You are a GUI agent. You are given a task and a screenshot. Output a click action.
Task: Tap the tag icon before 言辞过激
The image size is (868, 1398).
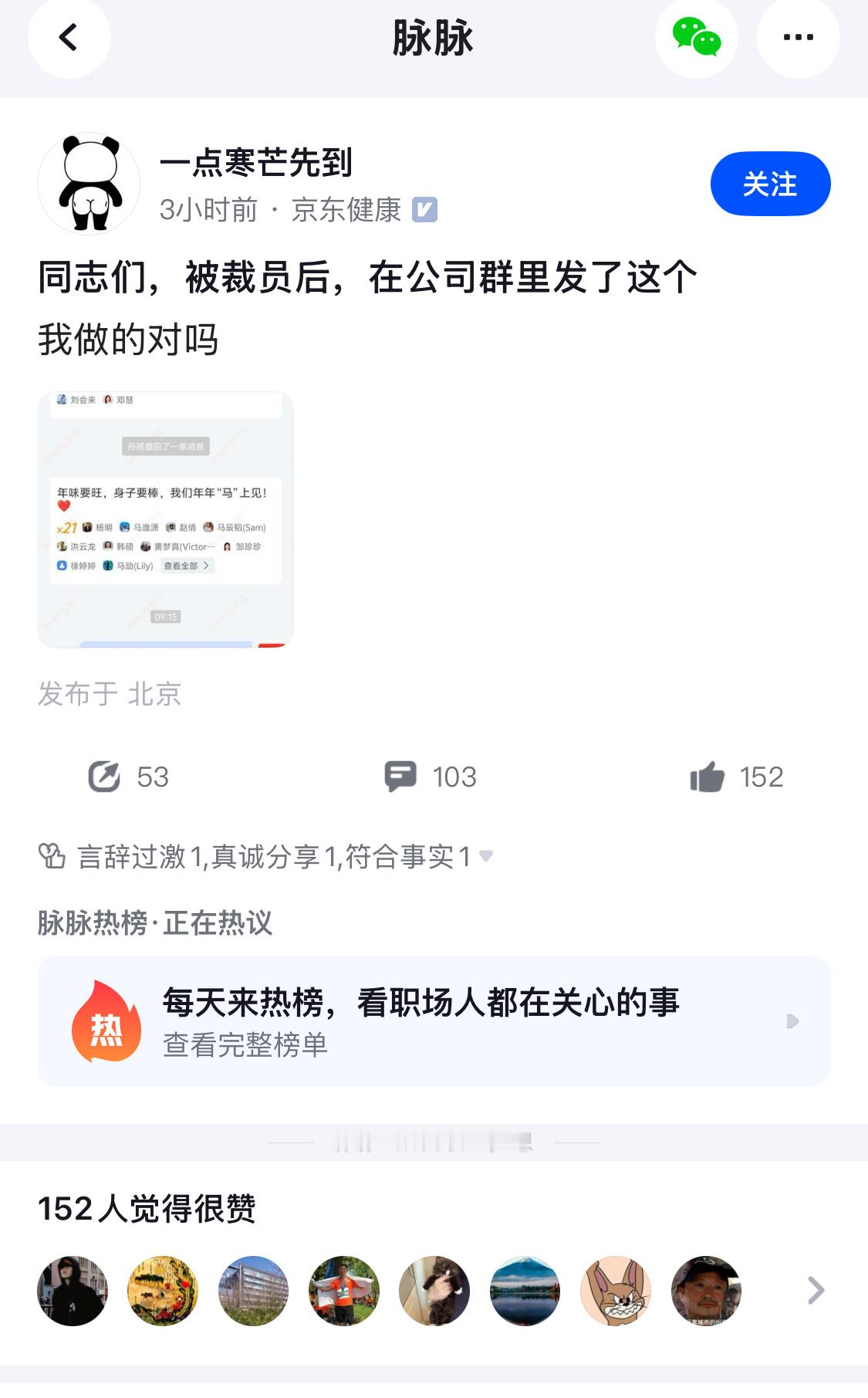(51, 855)
